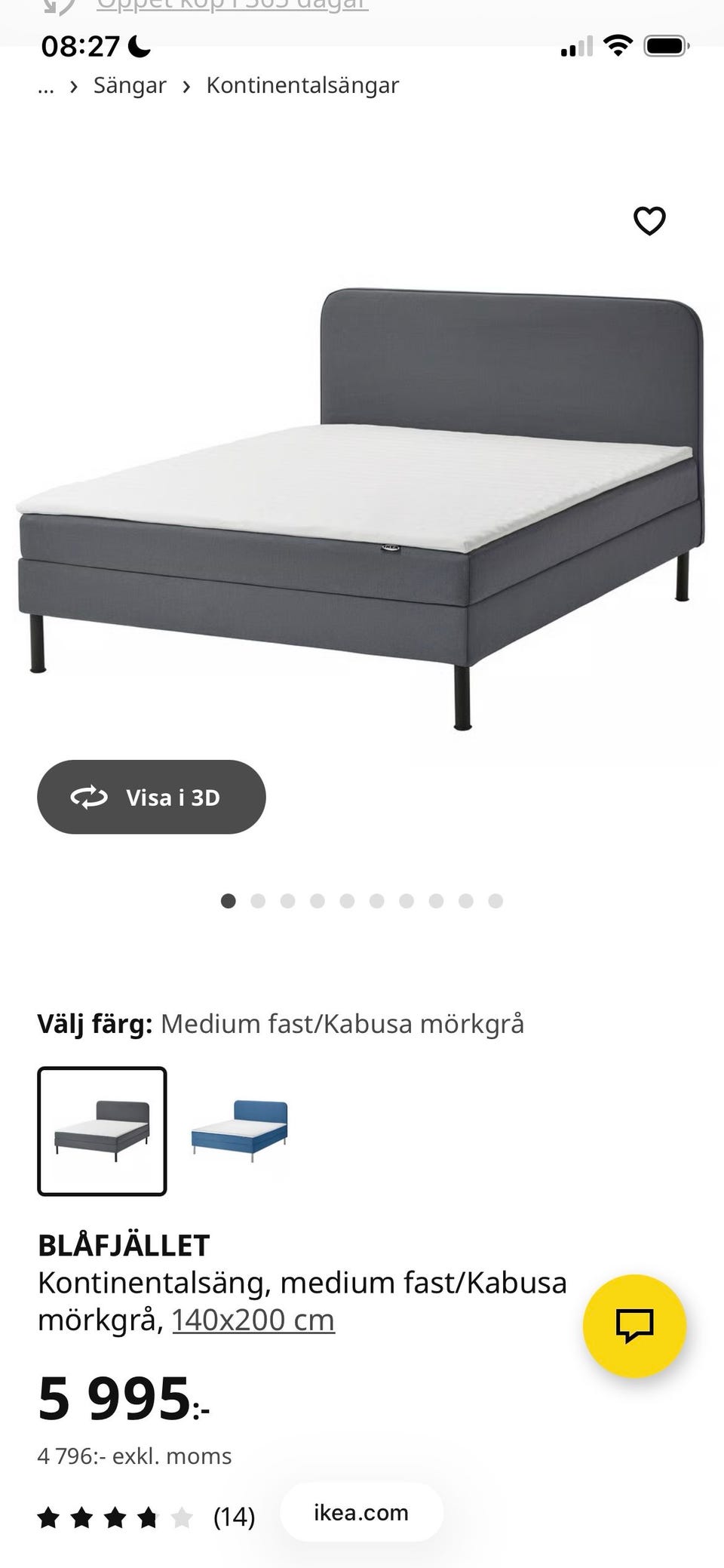Open the Kontinentalsängar breadcrumb category
This screenshot has width=724, height=1568.
pyautogui.click(x=302, y=85)
